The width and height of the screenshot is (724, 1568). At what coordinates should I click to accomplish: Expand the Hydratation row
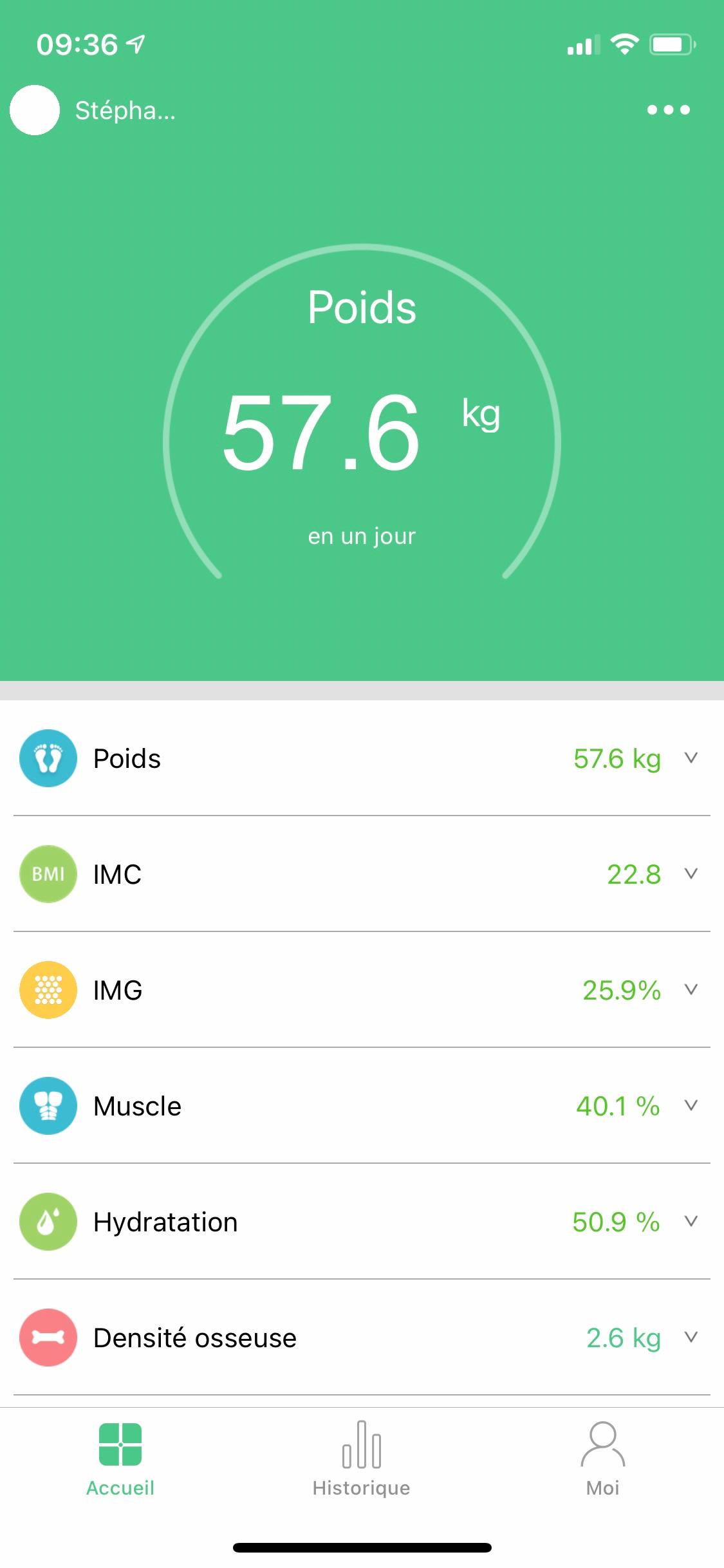[691, 1222]
